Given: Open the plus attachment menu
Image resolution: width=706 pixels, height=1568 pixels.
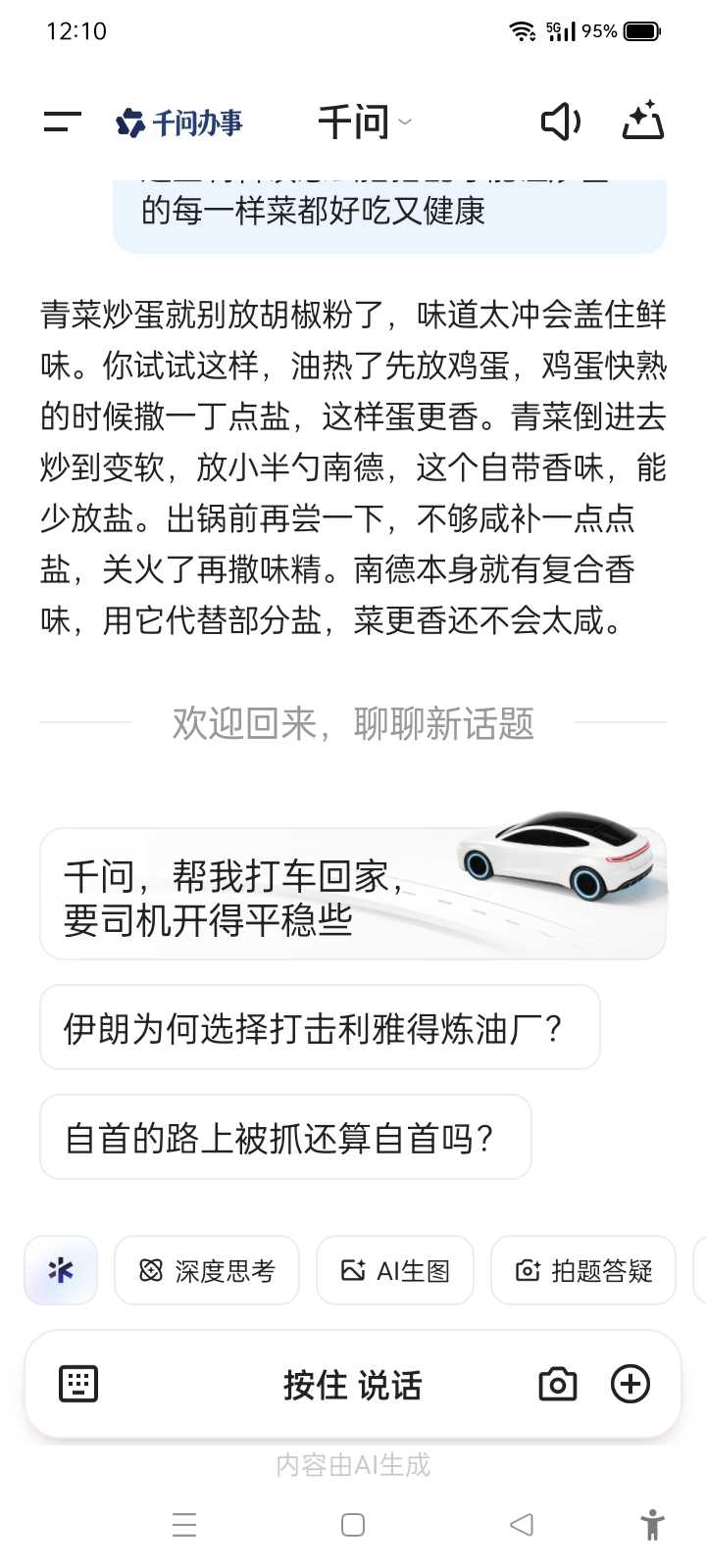Looking at the screenshot, I should tap(630, 1385).
